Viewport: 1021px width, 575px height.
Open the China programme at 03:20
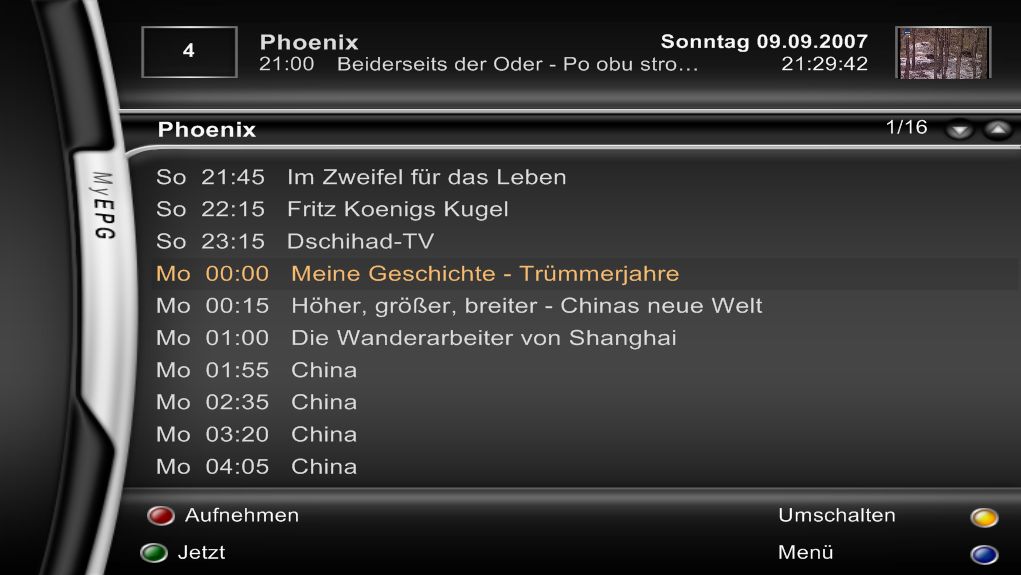pyautogui.click(x=323, y=434)
